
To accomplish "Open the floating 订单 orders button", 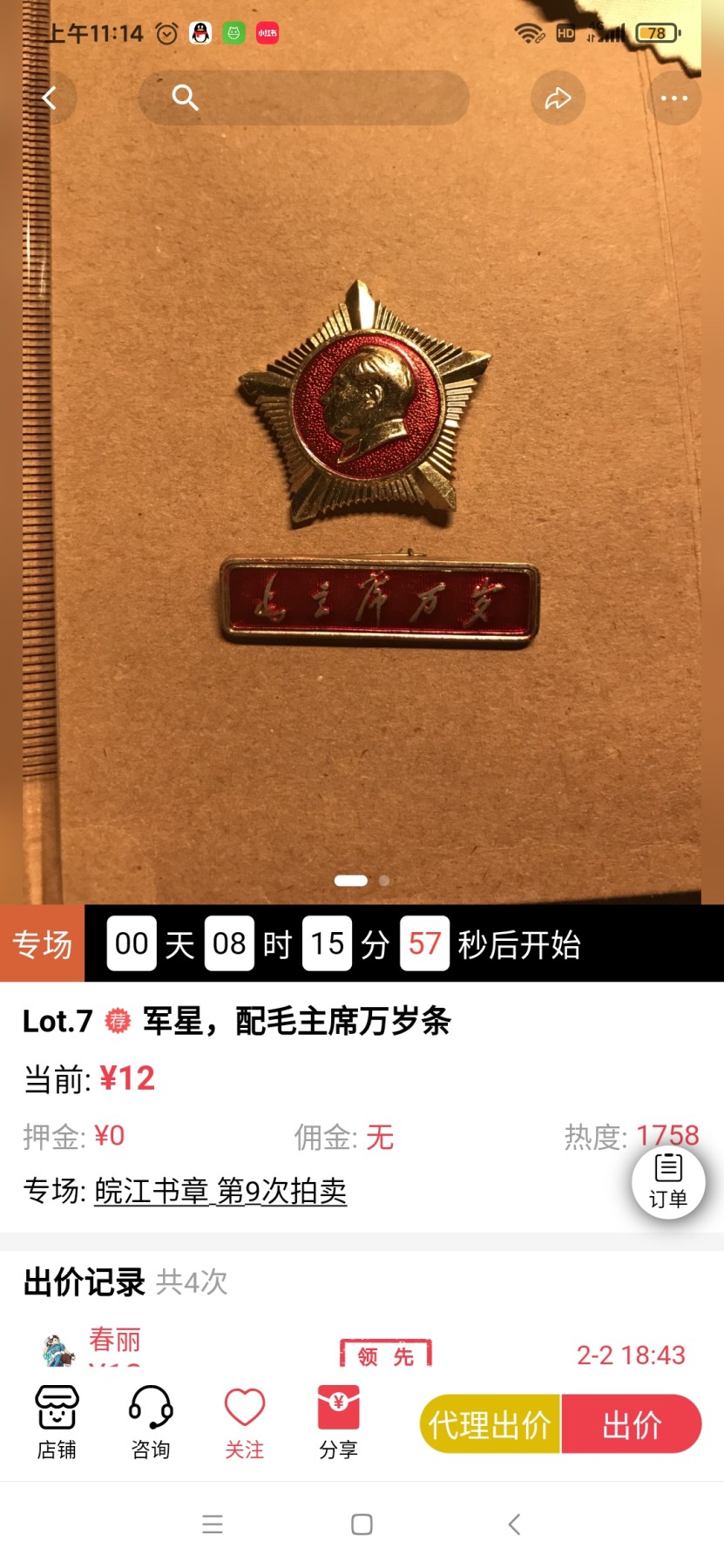I will tap(668, 1181).
